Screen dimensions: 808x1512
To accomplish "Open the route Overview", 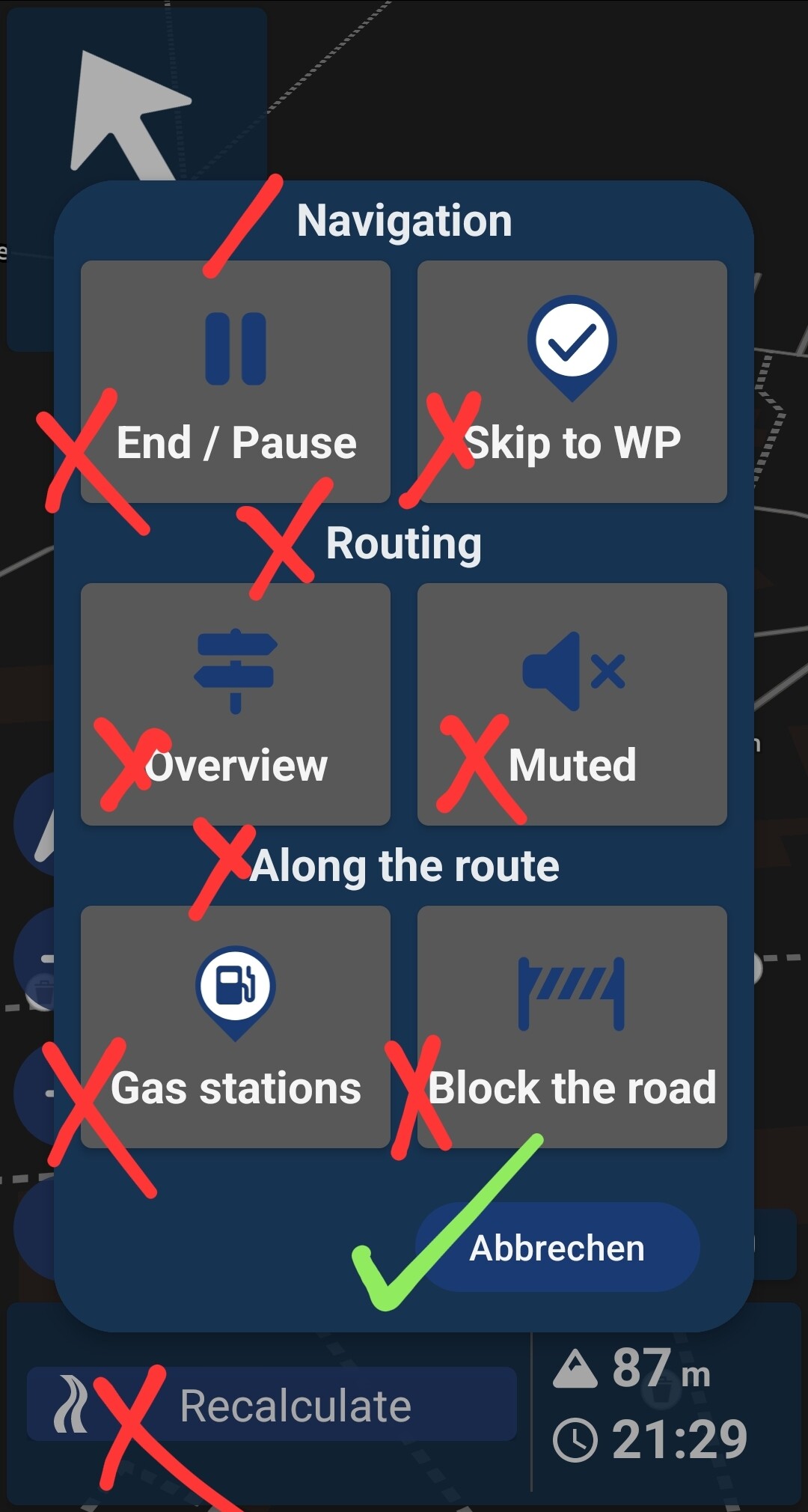I will point(236,704).
